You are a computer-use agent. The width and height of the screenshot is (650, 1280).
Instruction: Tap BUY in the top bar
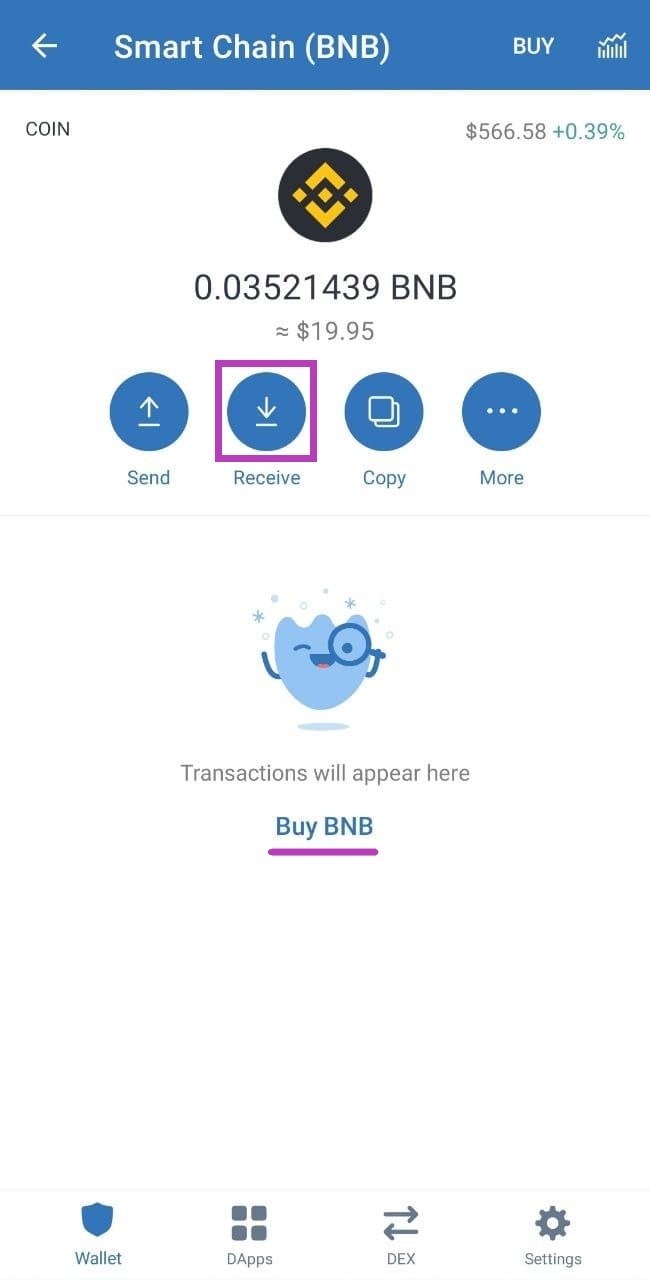[533, 46]
